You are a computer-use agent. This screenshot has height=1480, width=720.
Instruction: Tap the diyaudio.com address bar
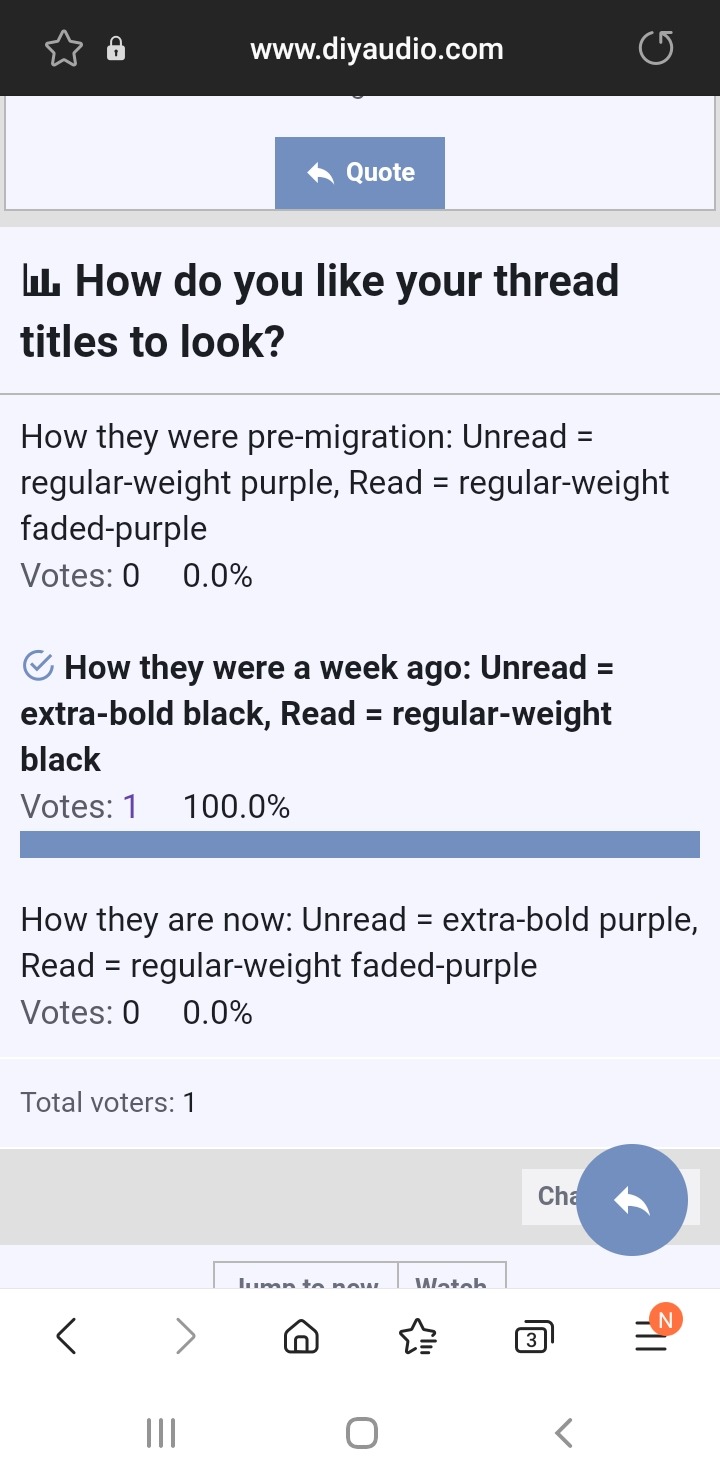pyautogui.click(x=376, y=48)
